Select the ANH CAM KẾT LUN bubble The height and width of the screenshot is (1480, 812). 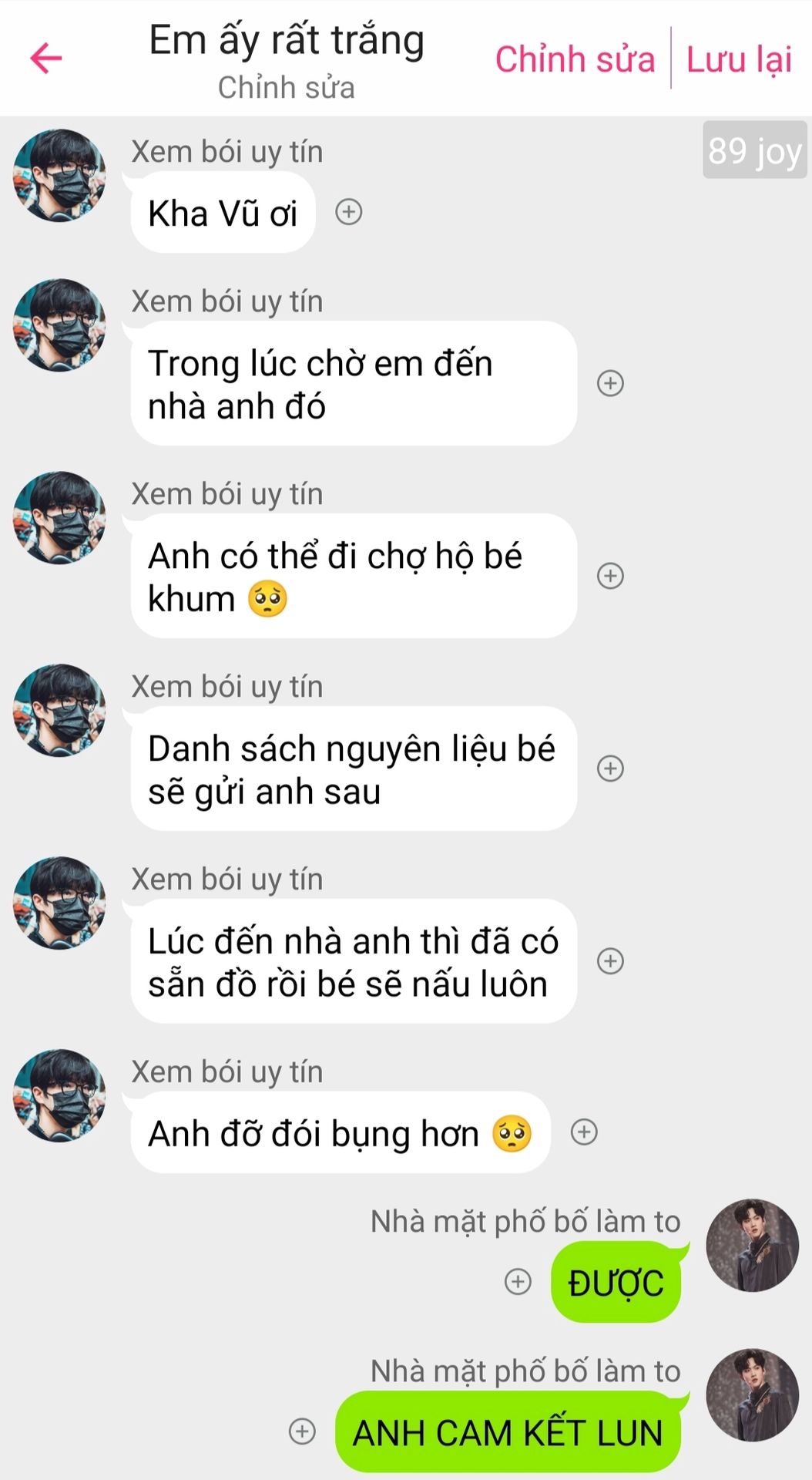click(507, 1433)
